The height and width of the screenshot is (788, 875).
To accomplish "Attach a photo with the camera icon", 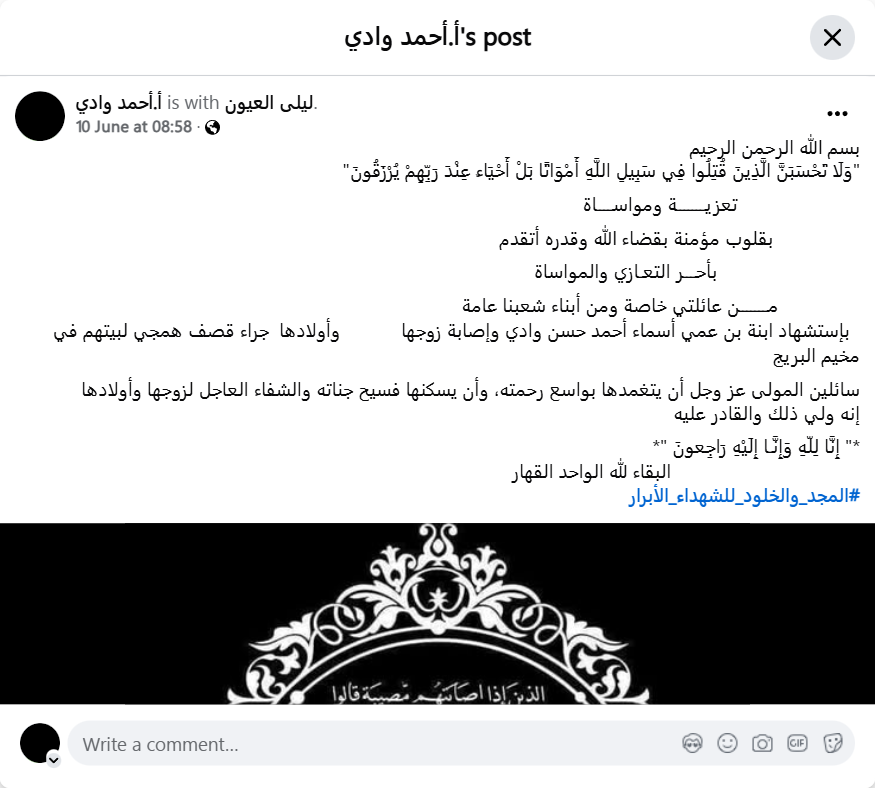I will pos(762,743).
